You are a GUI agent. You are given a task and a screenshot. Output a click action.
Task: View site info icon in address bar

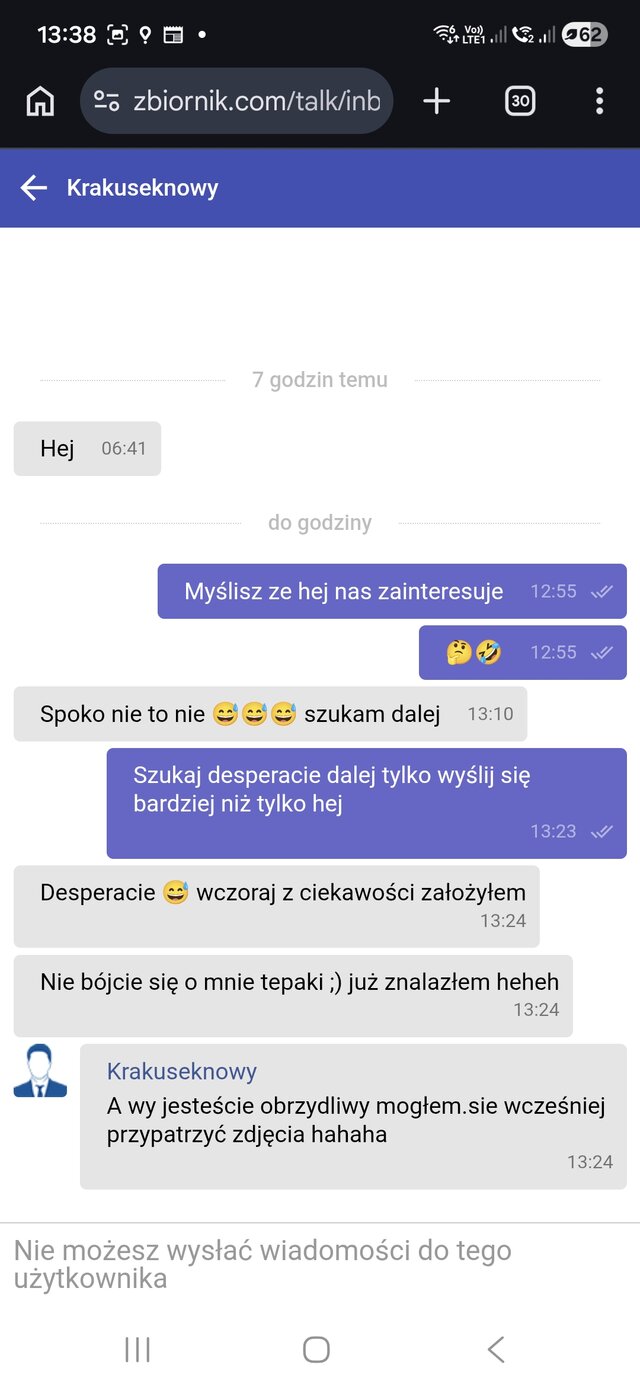click(107, 101)
